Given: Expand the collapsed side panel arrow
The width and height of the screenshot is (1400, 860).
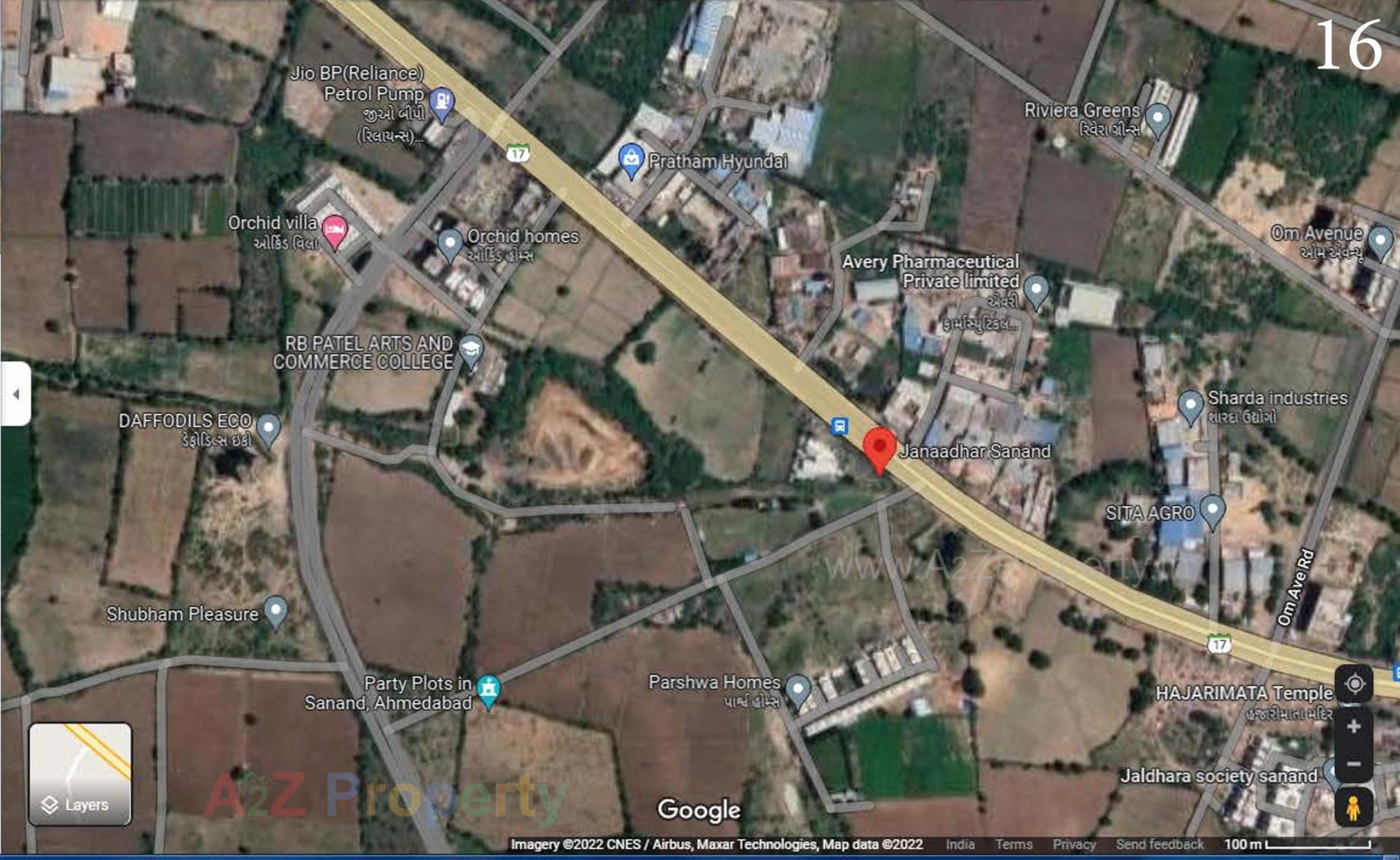Looking at the screenshot, I should tap(16, 394).
